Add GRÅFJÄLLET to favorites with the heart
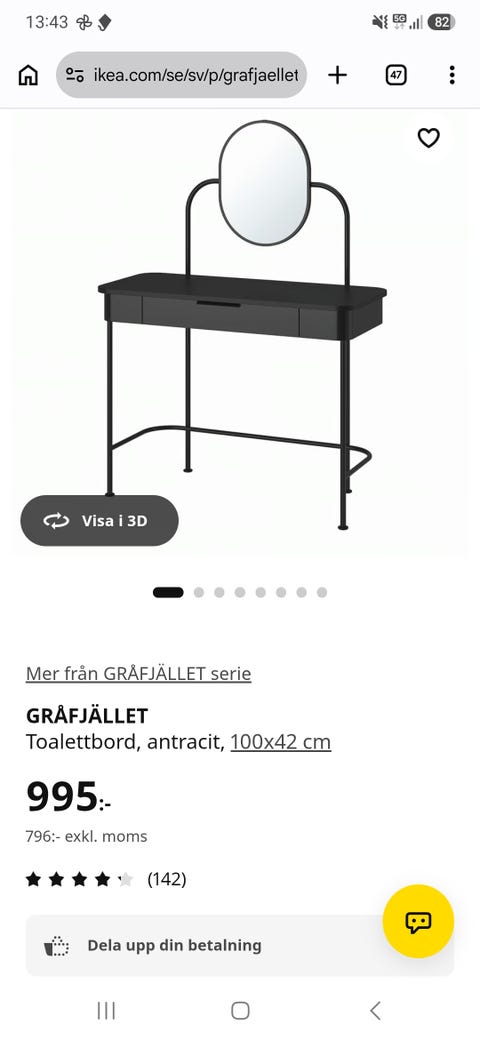This screenshot has width=480, height=1040. (x=428, y=138)
